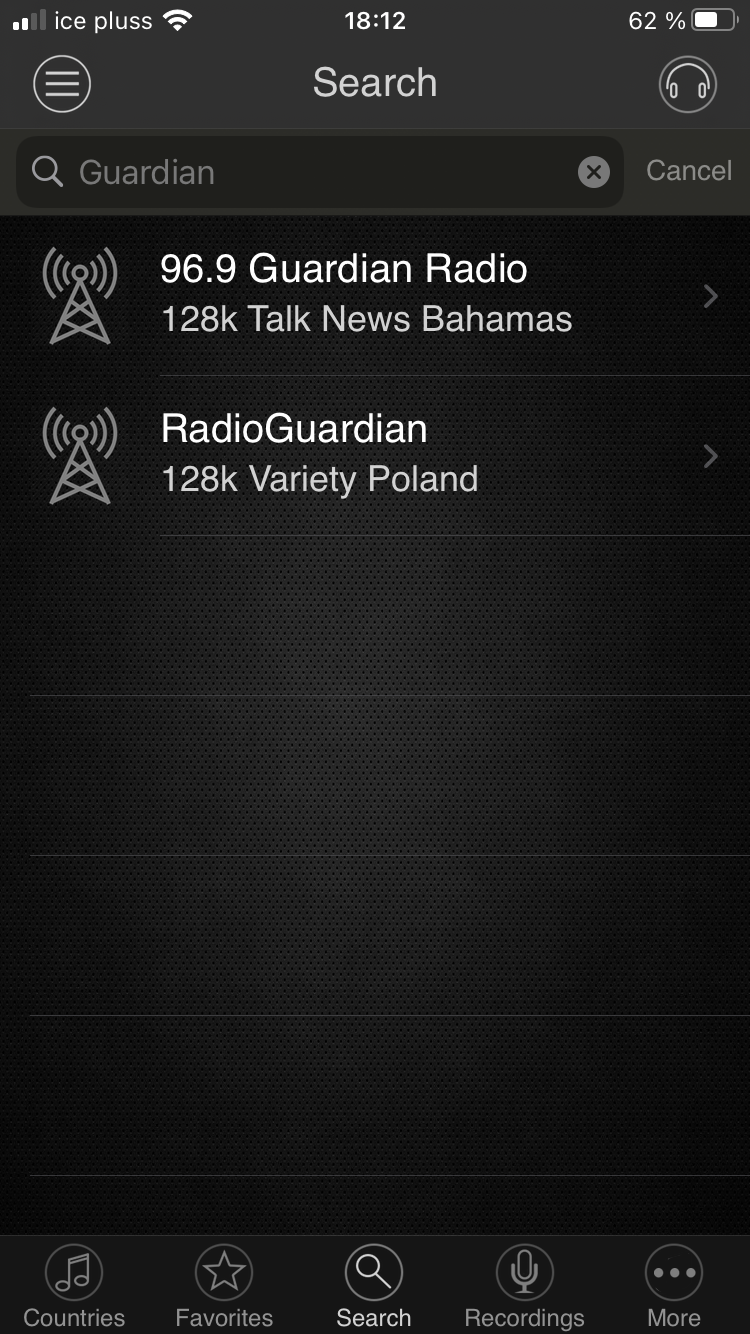The image size is (750, 1334).
Task: Cancel the search
Action: [x=688, y=171]
